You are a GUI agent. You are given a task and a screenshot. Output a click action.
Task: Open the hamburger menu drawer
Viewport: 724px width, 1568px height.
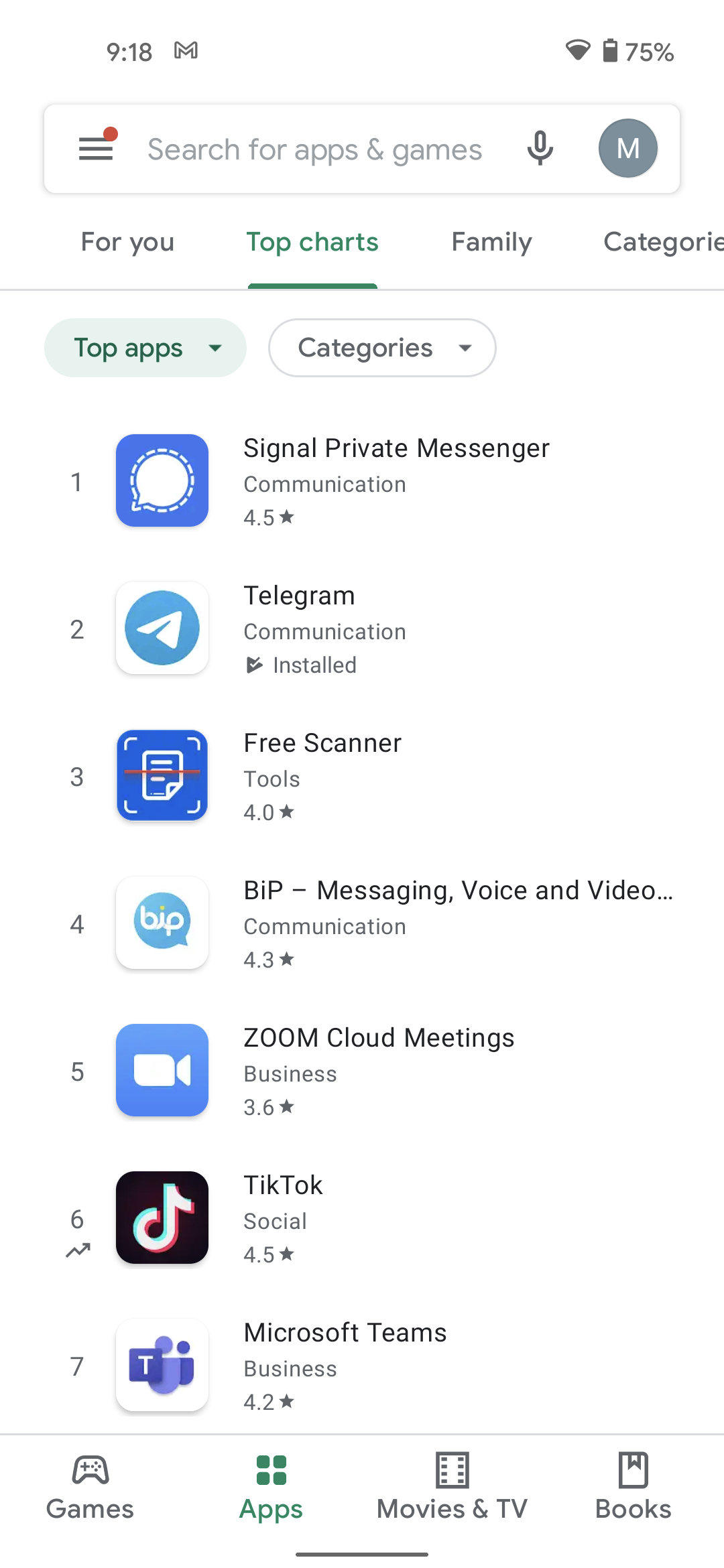(x=96, y=148)
